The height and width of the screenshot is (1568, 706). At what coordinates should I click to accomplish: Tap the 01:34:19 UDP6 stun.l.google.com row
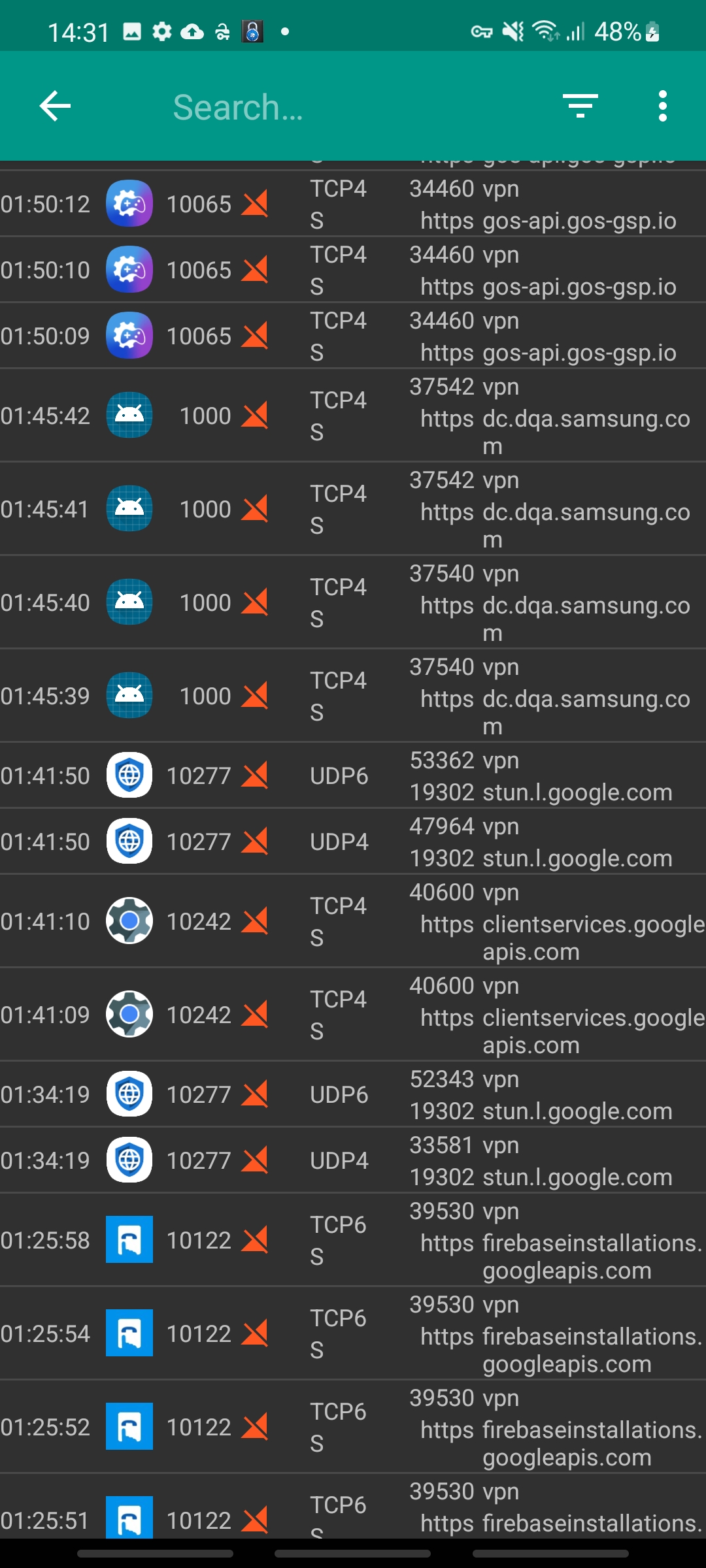click(x=353, y=1095)
